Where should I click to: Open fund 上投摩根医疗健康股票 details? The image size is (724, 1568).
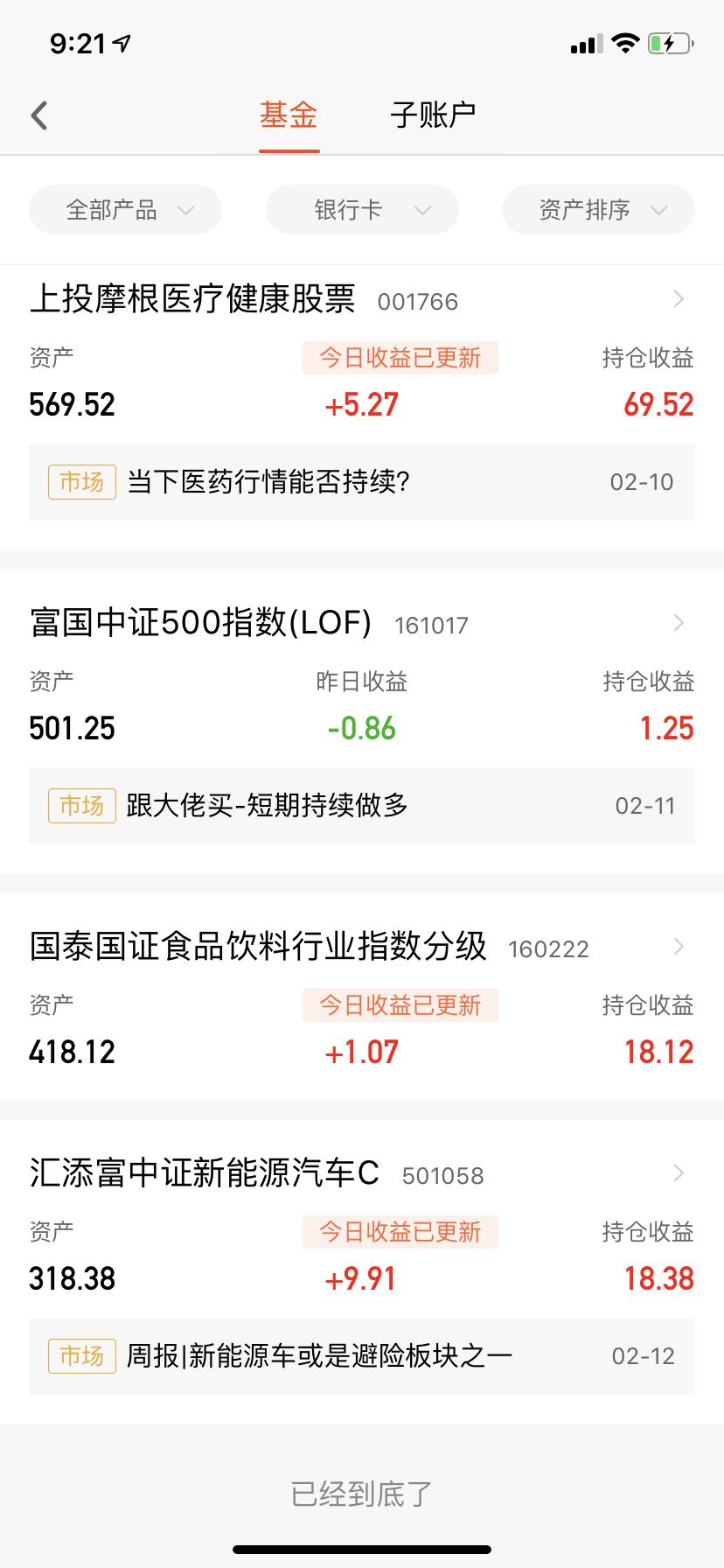[x=362, y=299]
